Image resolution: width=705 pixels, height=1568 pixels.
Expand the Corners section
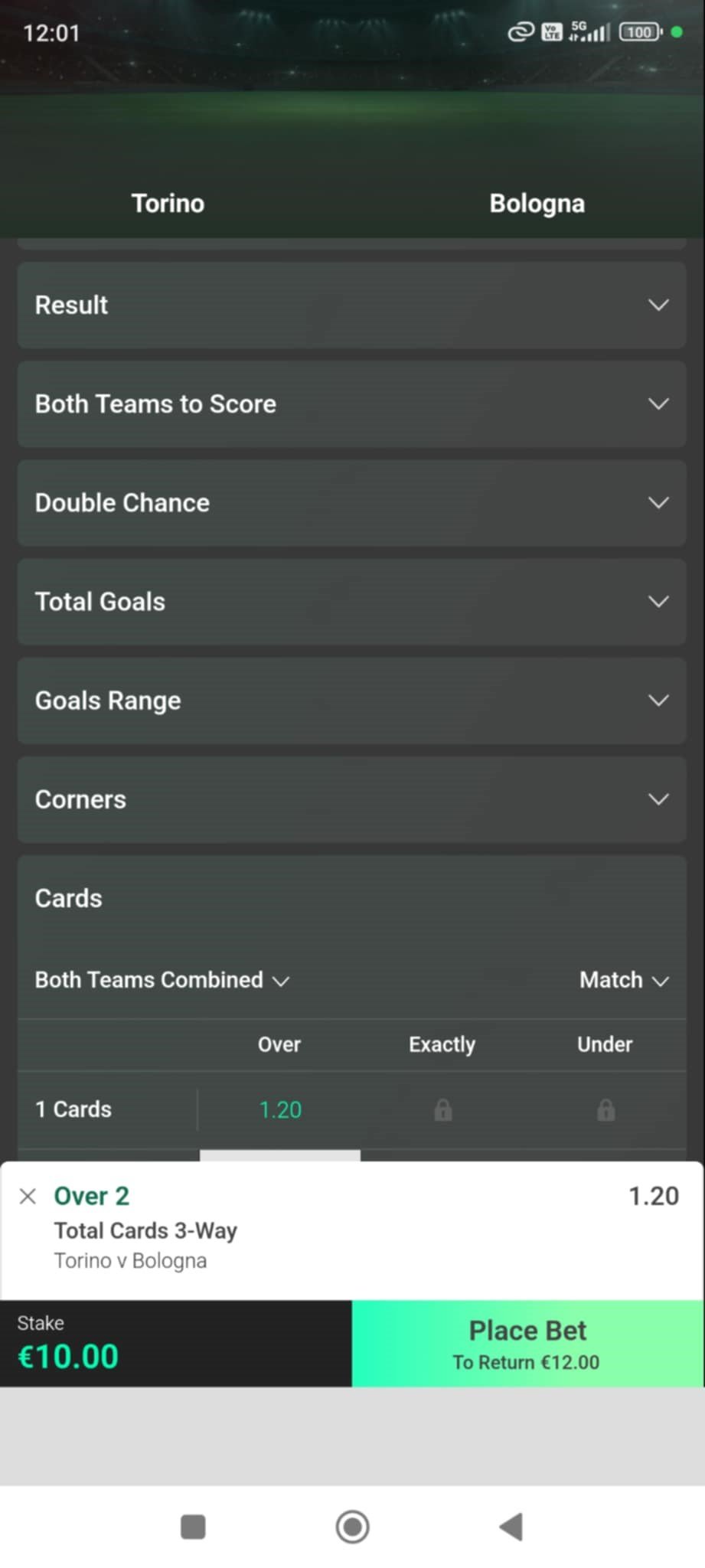(x=351, y=799)
